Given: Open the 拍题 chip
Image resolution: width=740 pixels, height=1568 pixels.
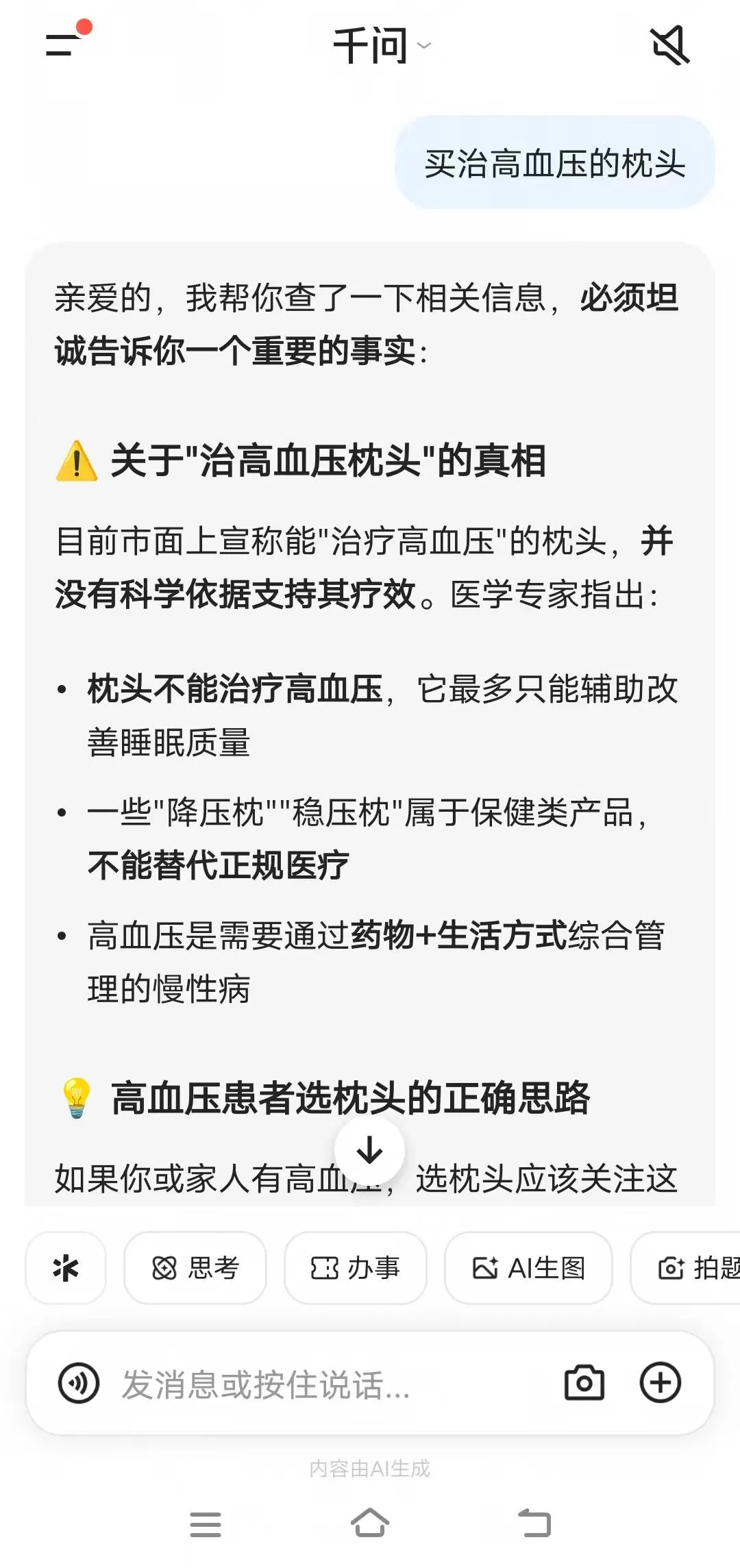Looking at the screenshot, I should pyautogui.click(x=687, y=1268).
